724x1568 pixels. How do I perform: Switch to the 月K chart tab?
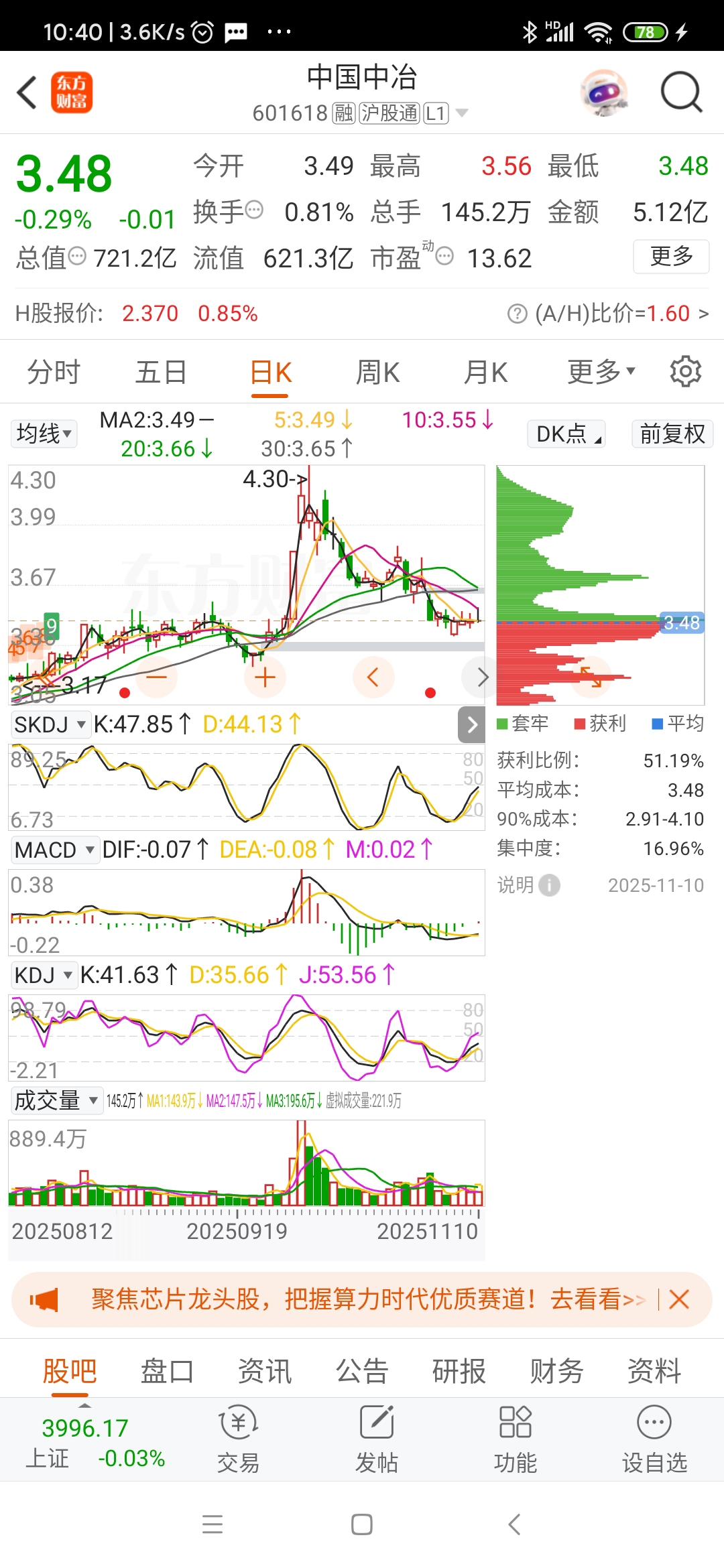point(486,372)
